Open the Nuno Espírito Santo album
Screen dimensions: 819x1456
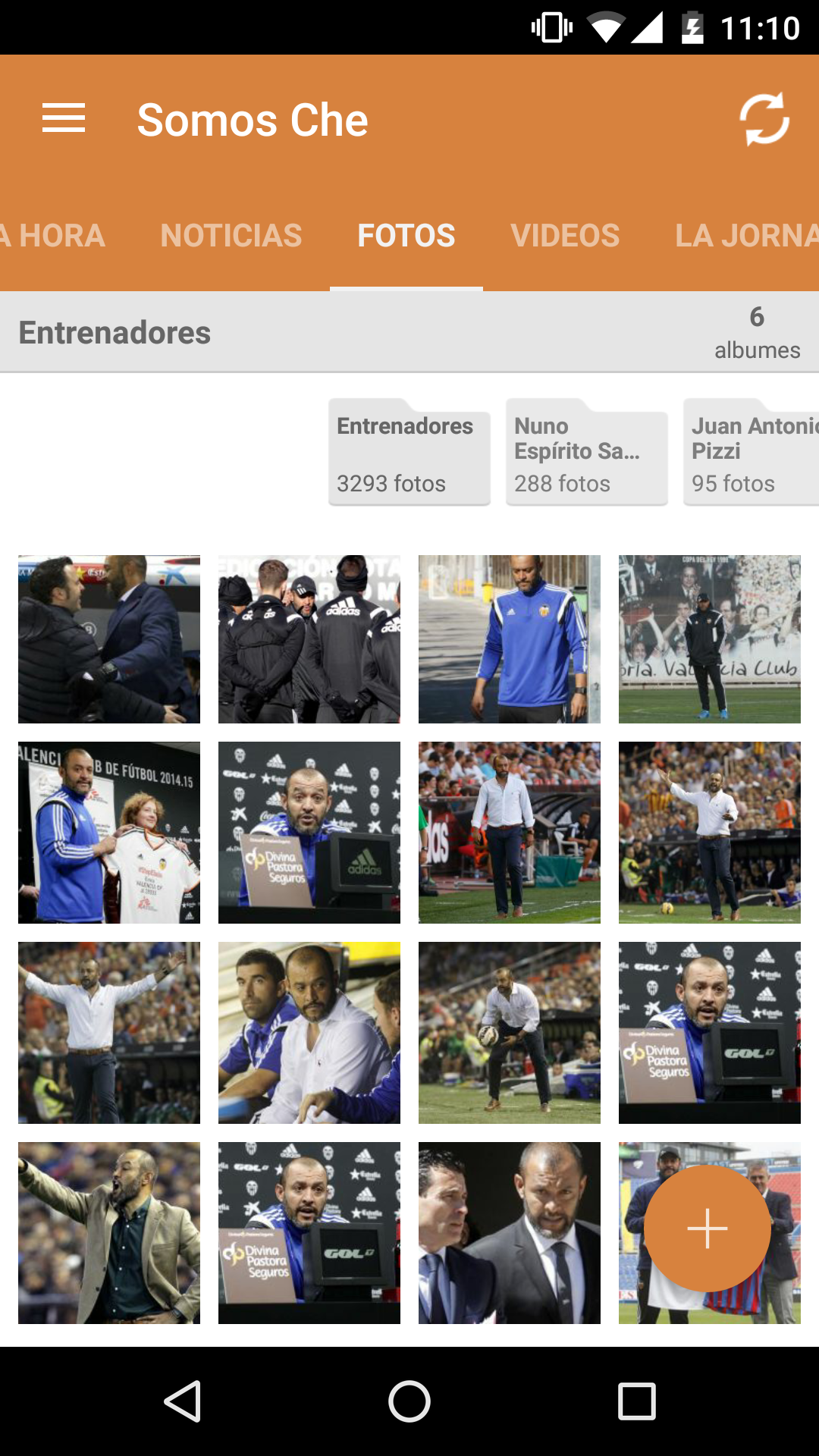point(586,453)
